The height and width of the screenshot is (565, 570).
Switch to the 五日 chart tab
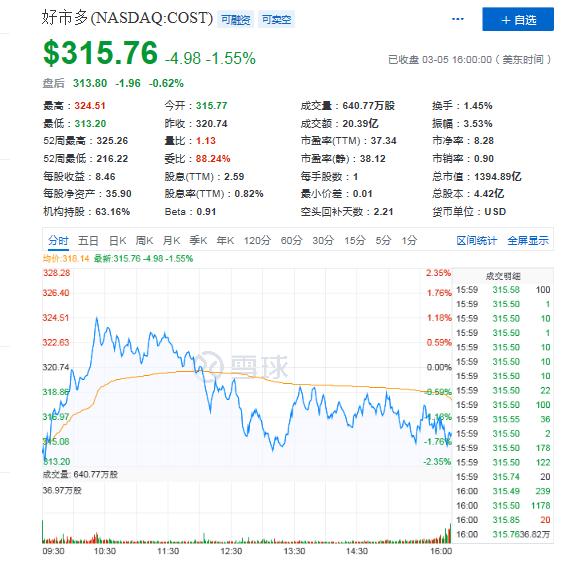tap(88, 240)
